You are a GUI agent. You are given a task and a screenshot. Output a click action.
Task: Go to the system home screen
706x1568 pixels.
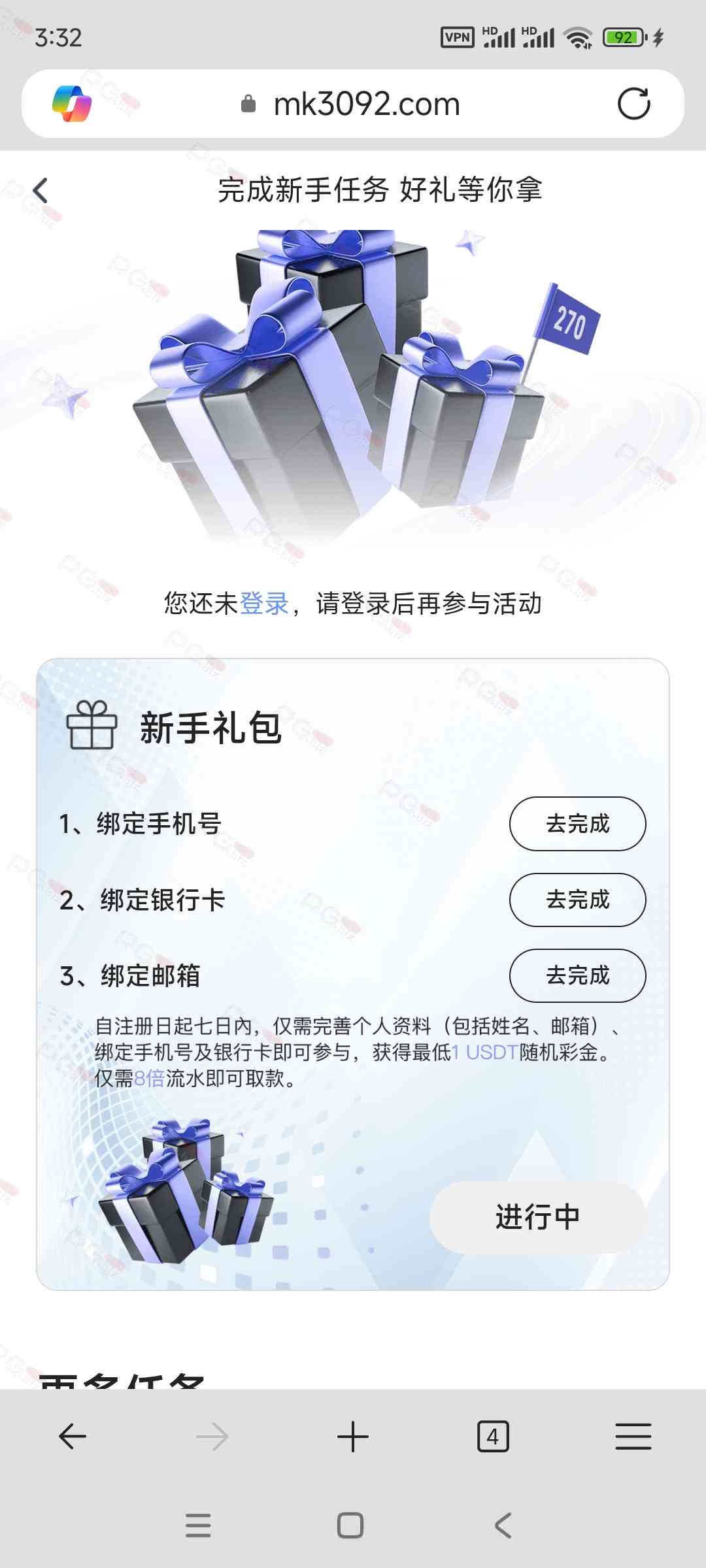click(x=350, y=1526)
